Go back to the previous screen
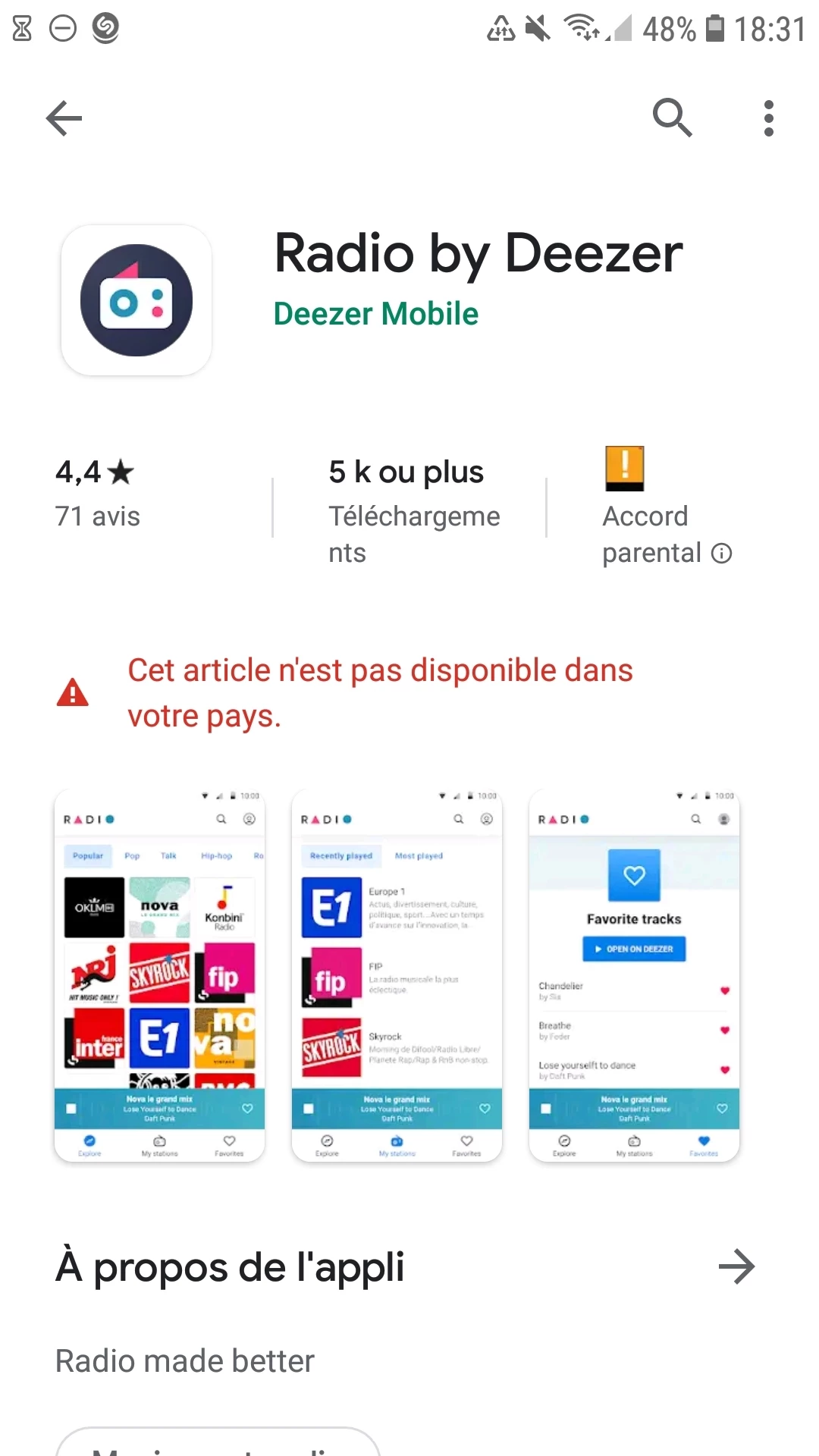The image size is (819, 1456). click(64, 118)
